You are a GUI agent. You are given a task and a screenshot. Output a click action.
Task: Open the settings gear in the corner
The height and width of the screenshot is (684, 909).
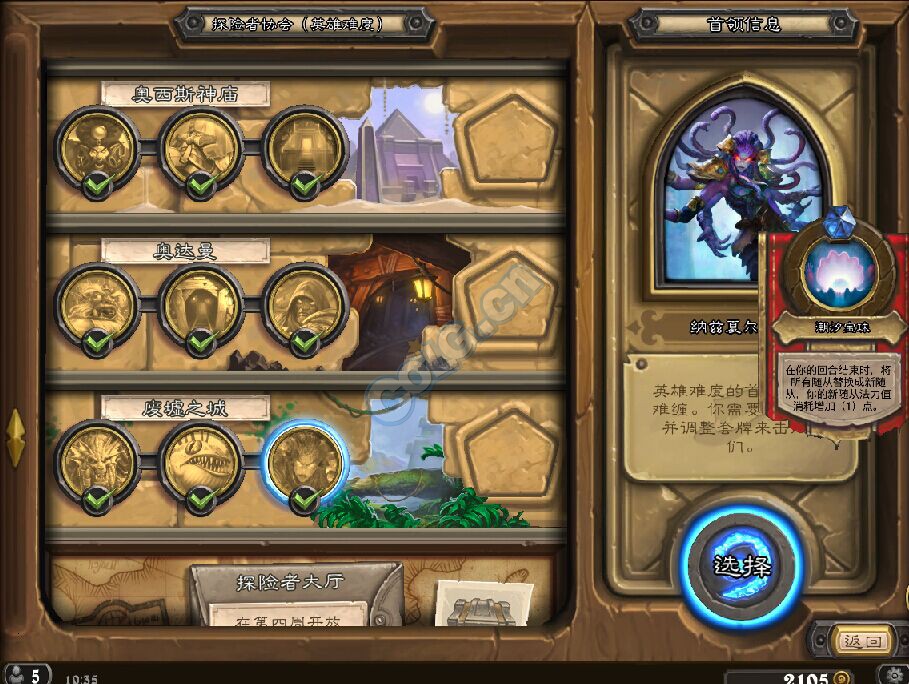pyautogui.click(x=892, y=675)
